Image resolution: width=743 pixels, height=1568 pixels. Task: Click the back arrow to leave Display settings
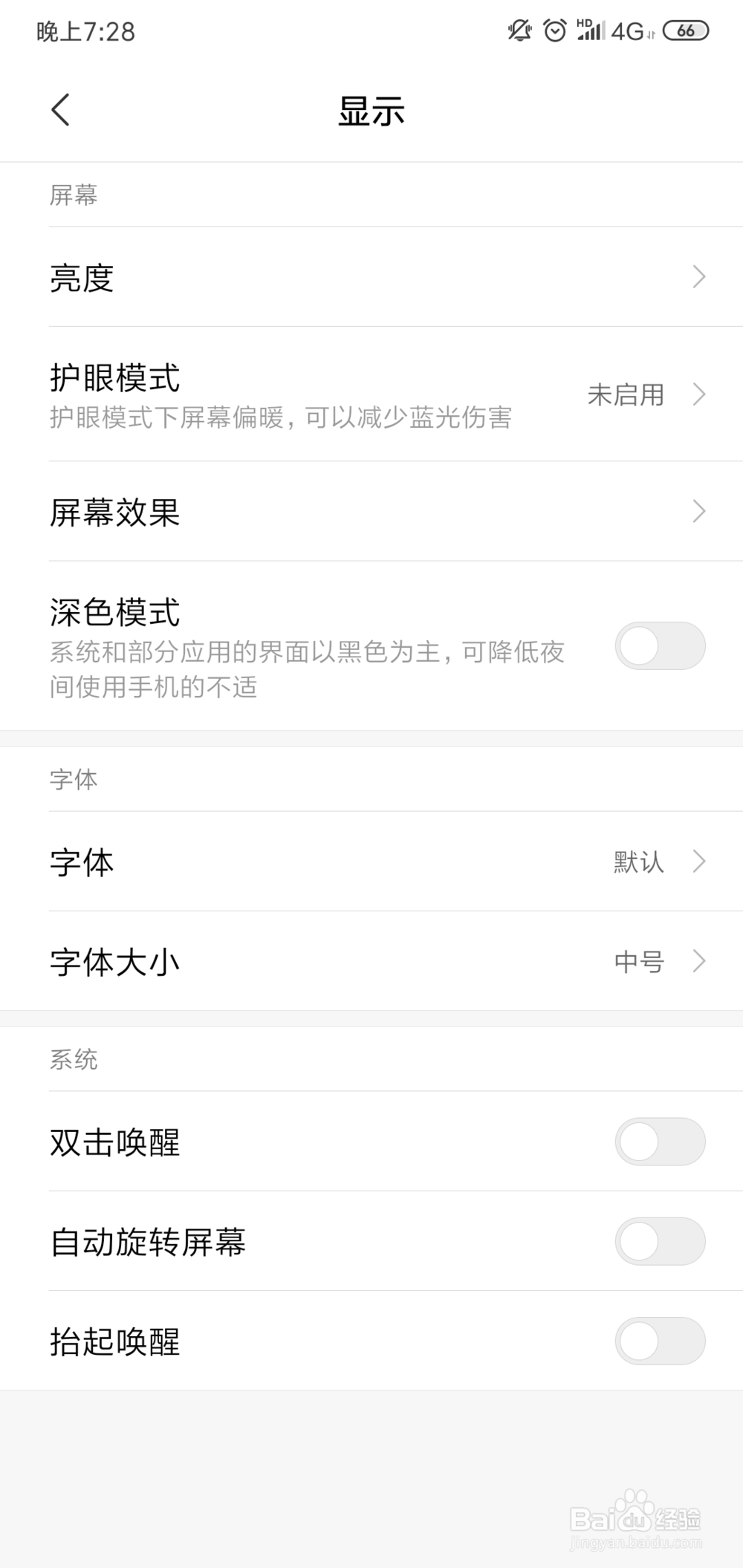point(60,109)
